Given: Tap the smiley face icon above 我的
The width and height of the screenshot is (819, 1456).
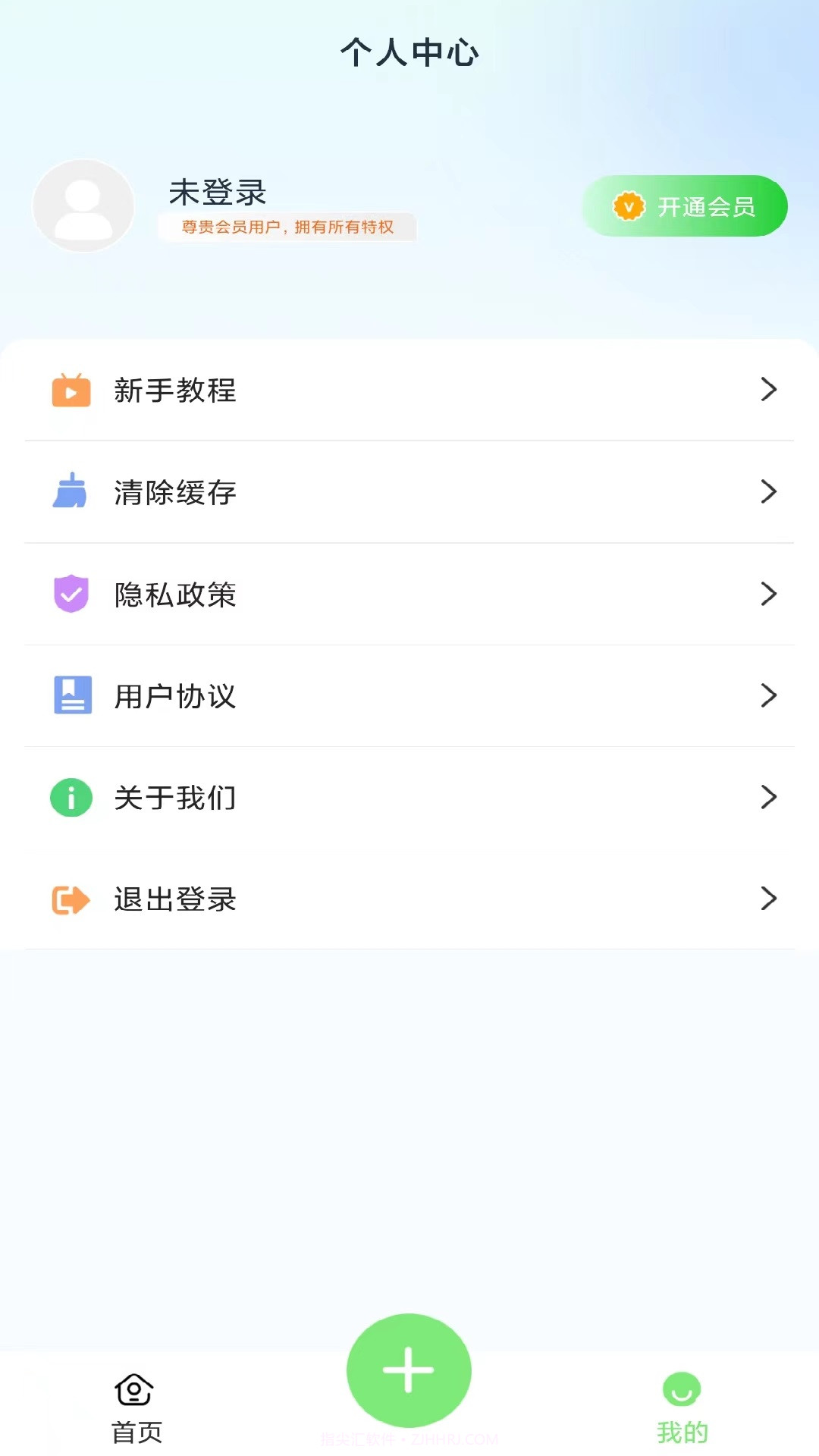Looking at the screenshot, I should [682, 1389].
